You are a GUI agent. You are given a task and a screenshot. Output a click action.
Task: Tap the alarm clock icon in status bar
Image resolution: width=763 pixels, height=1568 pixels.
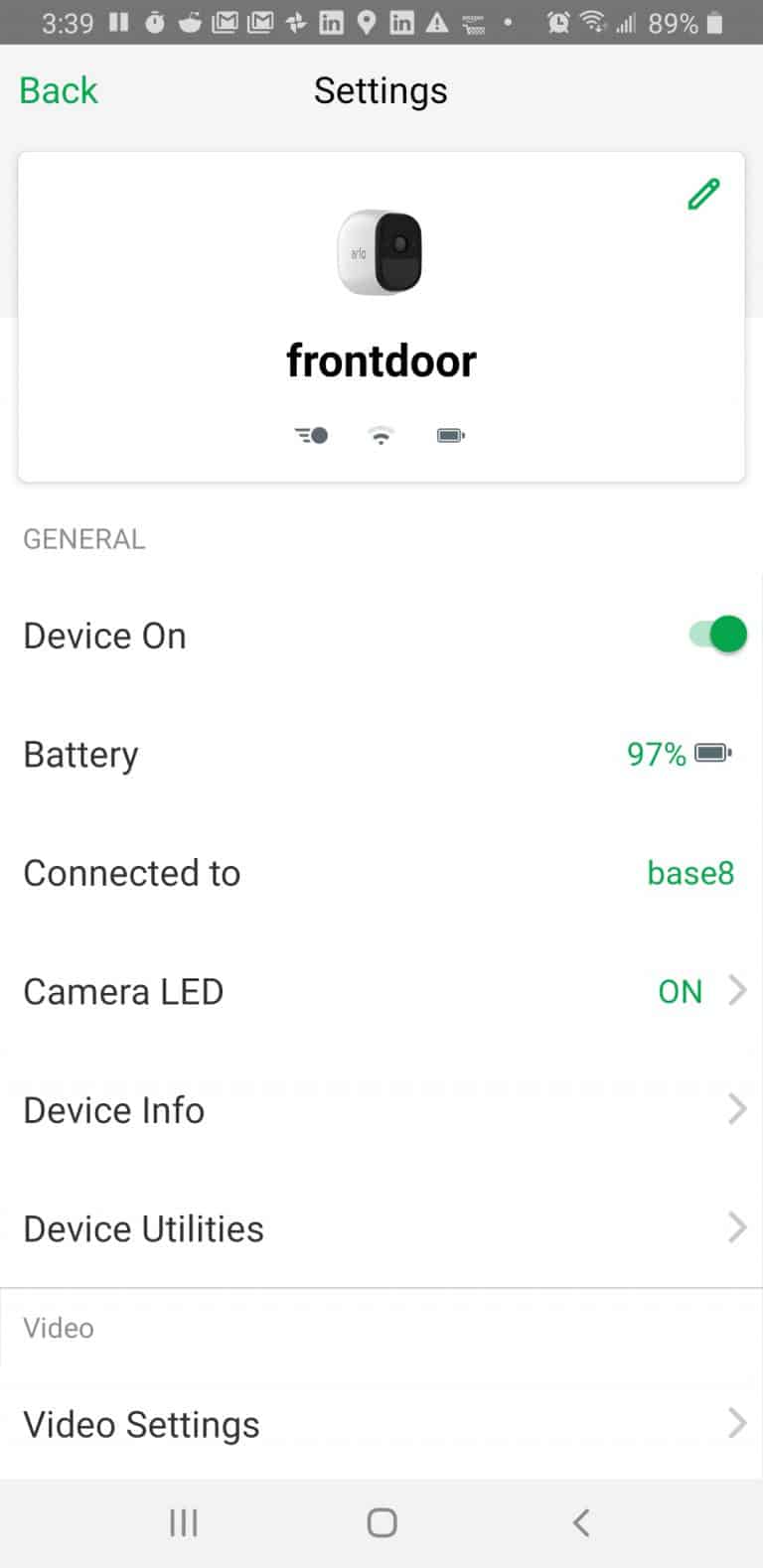(557, 22)
